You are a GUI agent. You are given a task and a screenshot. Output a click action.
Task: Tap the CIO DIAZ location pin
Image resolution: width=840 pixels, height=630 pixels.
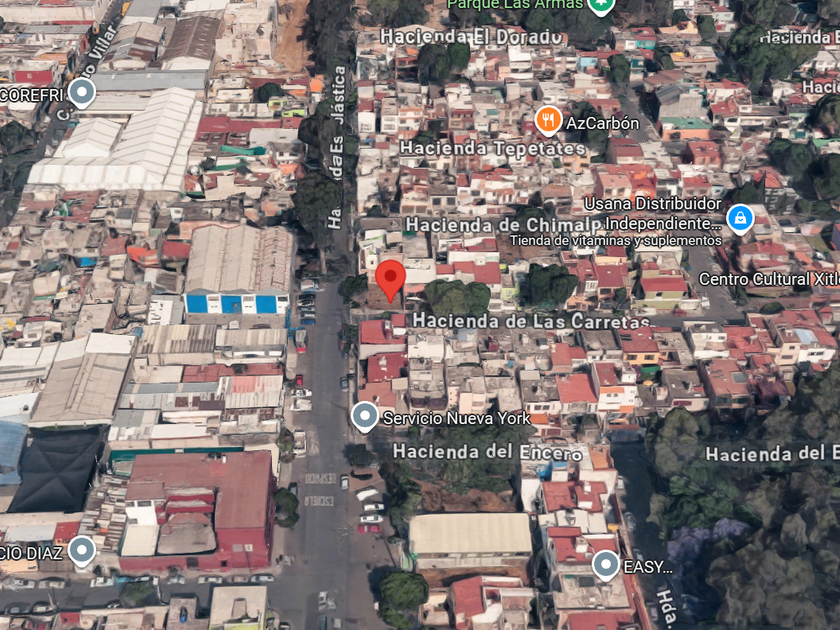click(82, 551)
